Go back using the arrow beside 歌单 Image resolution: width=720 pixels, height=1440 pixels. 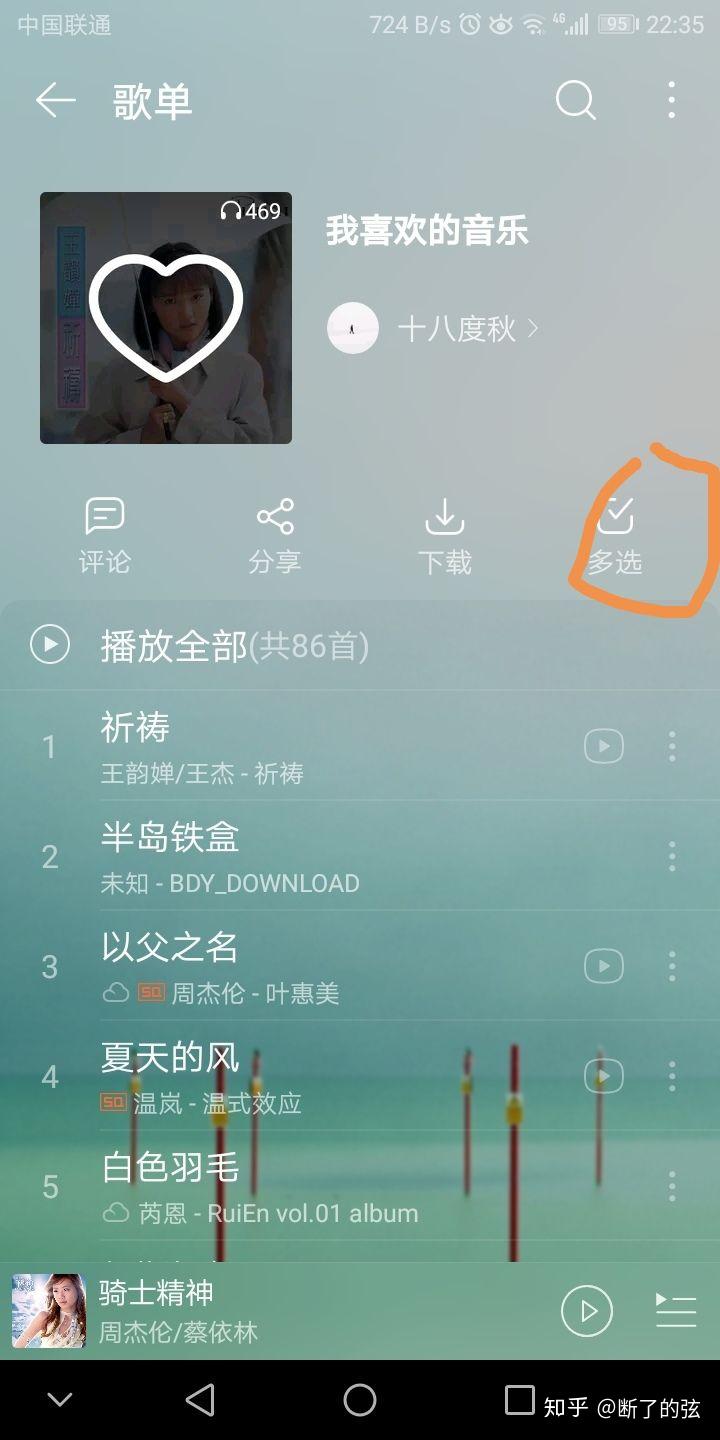tap(55, 100)
